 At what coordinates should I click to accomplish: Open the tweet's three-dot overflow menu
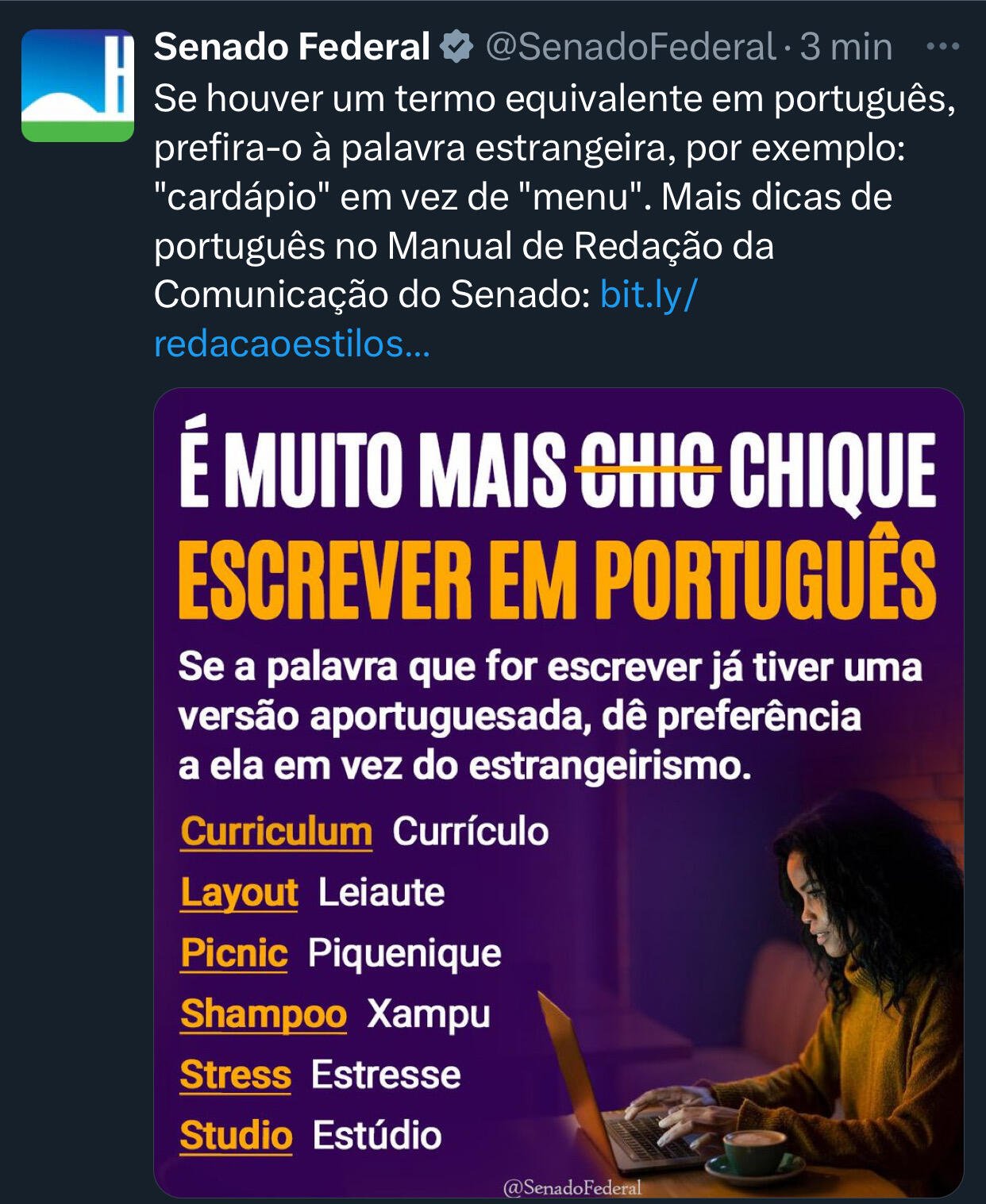[x=942, y=47]
